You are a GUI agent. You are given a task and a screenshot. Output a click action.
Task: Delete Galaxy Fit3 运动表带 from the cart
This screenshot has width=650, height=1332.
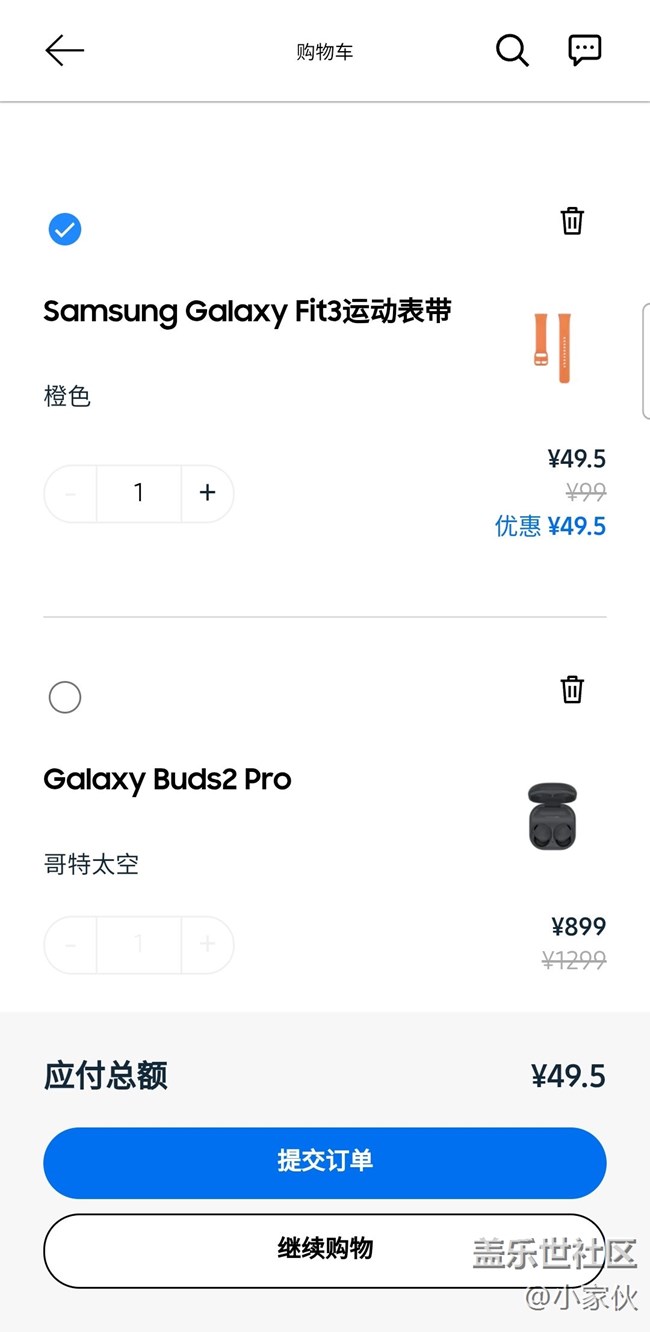click(x=572, y=220)
